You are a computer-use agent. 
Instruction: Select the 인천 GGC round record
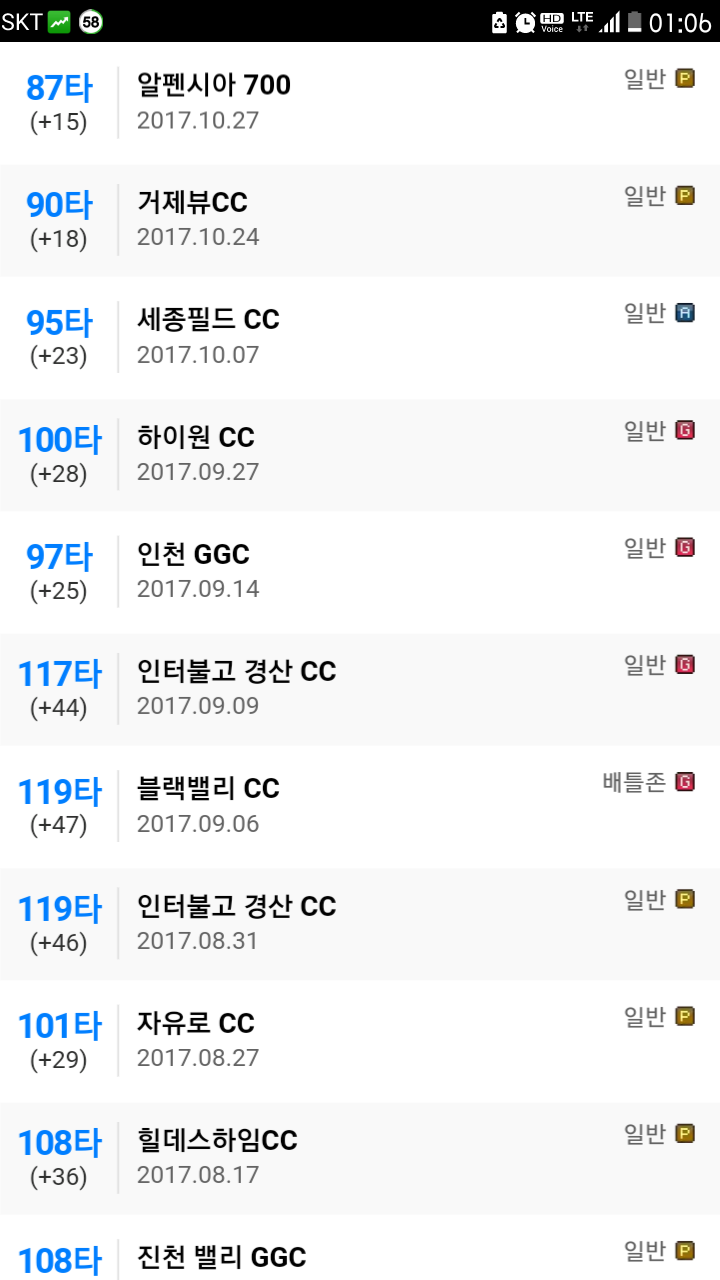[x=360, y=571]
